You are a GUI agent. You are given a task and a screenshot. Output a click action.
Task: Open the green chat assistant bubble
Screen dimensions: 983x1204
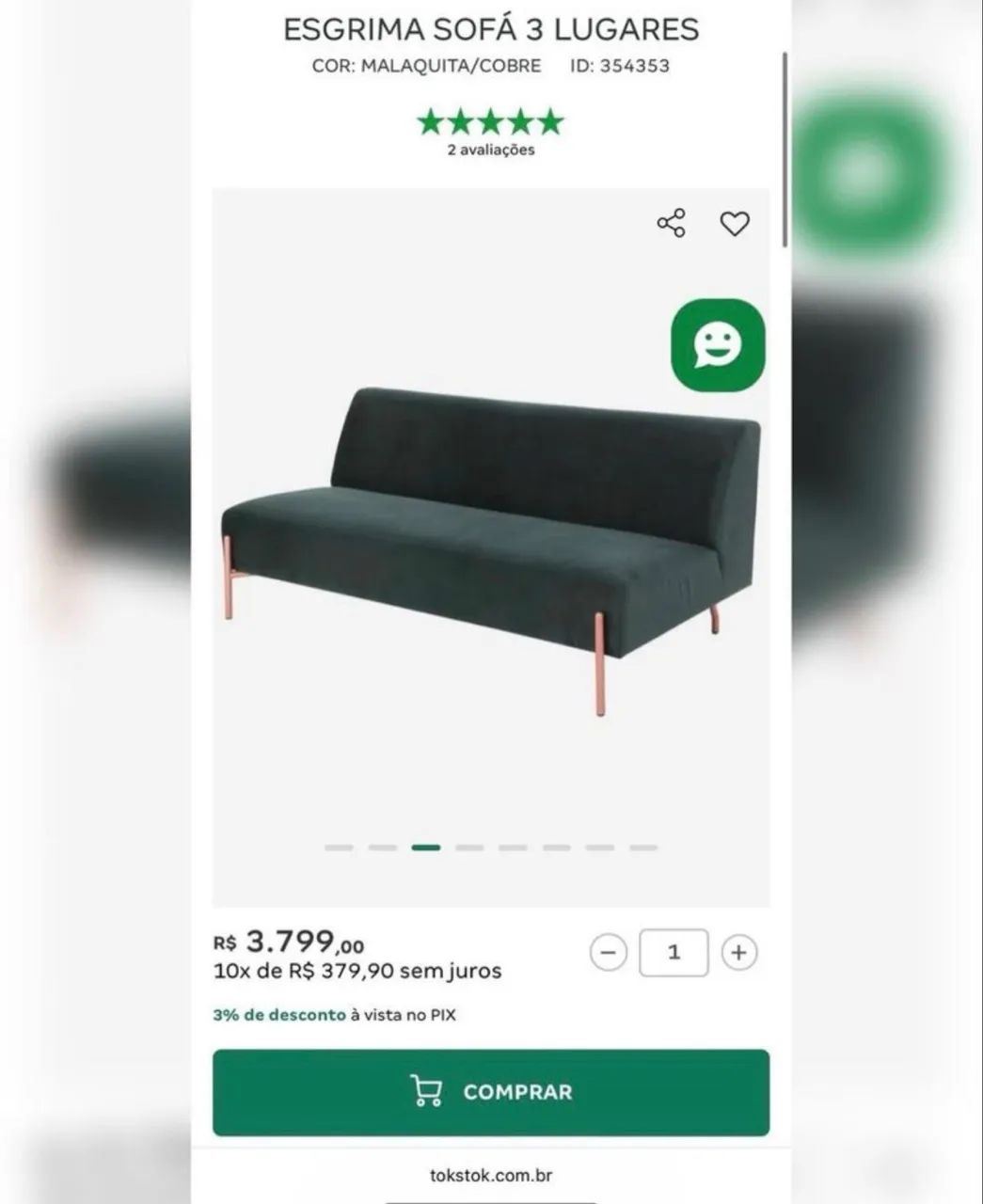pyautogui.click(x=718, y=345)
